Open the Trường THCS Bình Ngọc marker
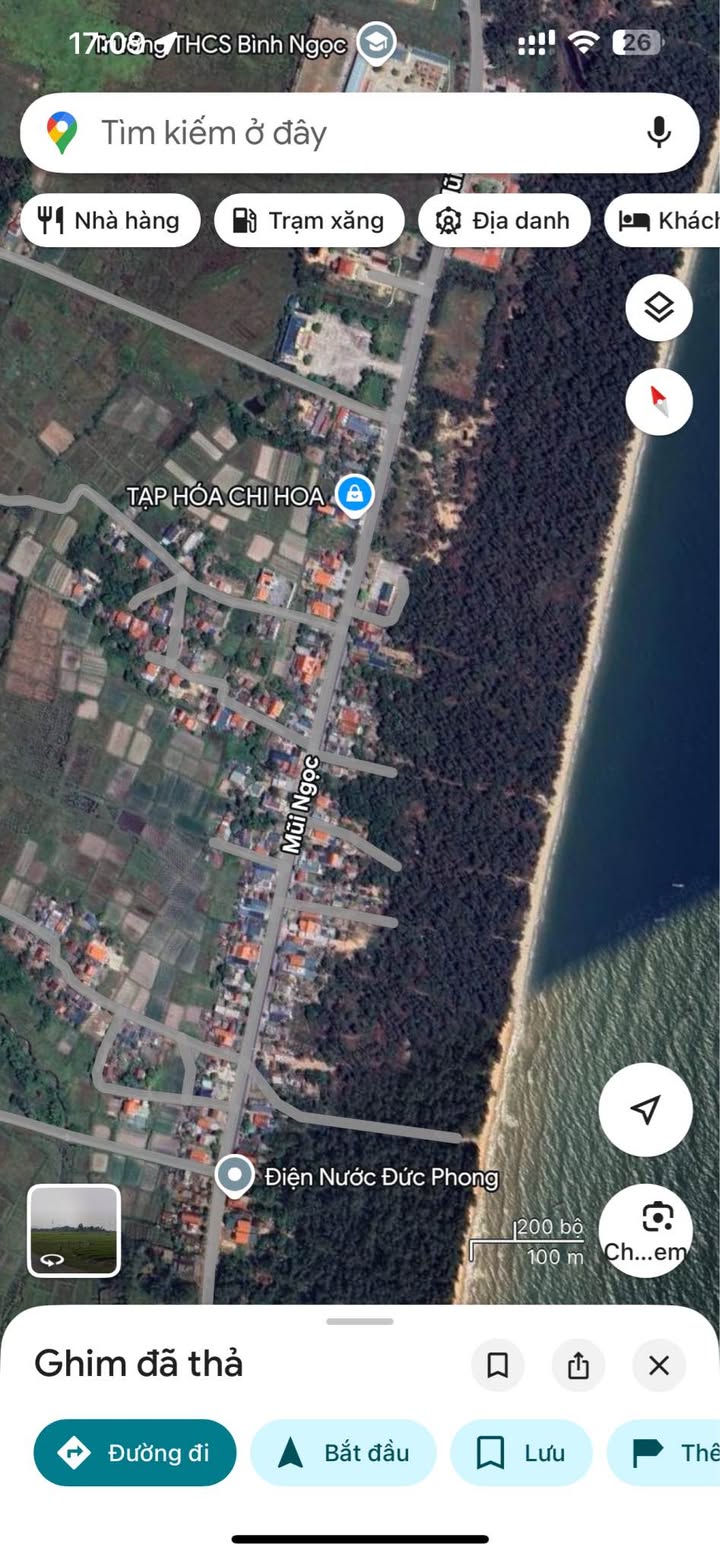Viewport: 720px width, 1557px height. [x=376, y=43]
